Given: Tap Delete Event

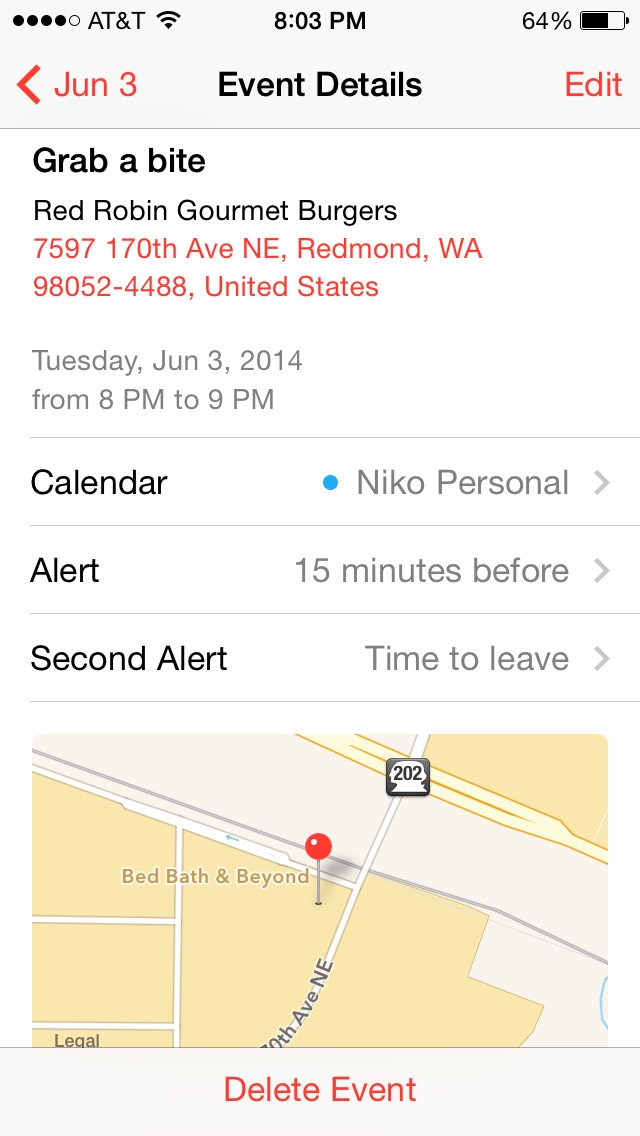Looking at the screenshot, I should pos(320,1090).
